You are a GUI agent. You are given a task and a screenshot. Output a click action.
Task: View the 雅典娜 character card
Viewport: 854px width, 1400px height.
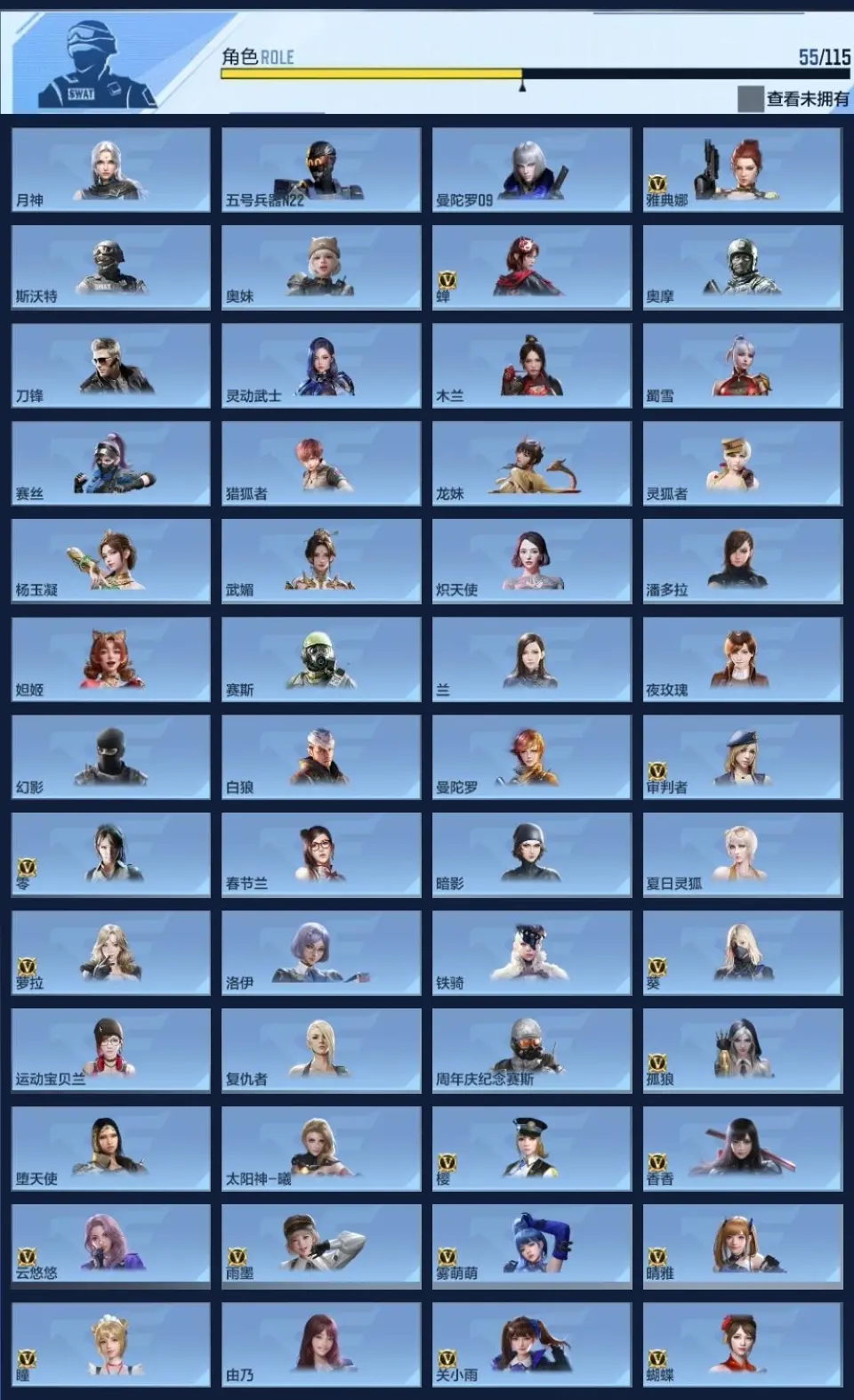click(743, 170)
